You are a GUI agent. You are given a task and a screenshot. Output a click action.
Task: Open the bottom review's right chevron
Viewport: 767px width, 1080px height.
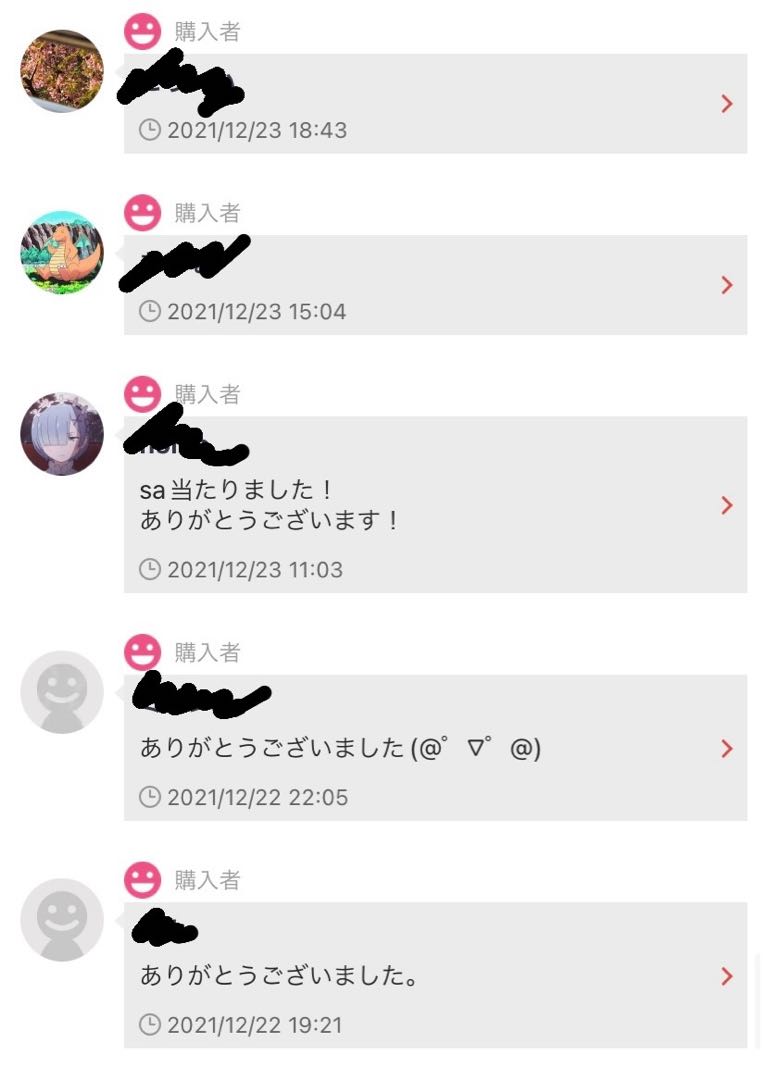click(x=727, y=976)
